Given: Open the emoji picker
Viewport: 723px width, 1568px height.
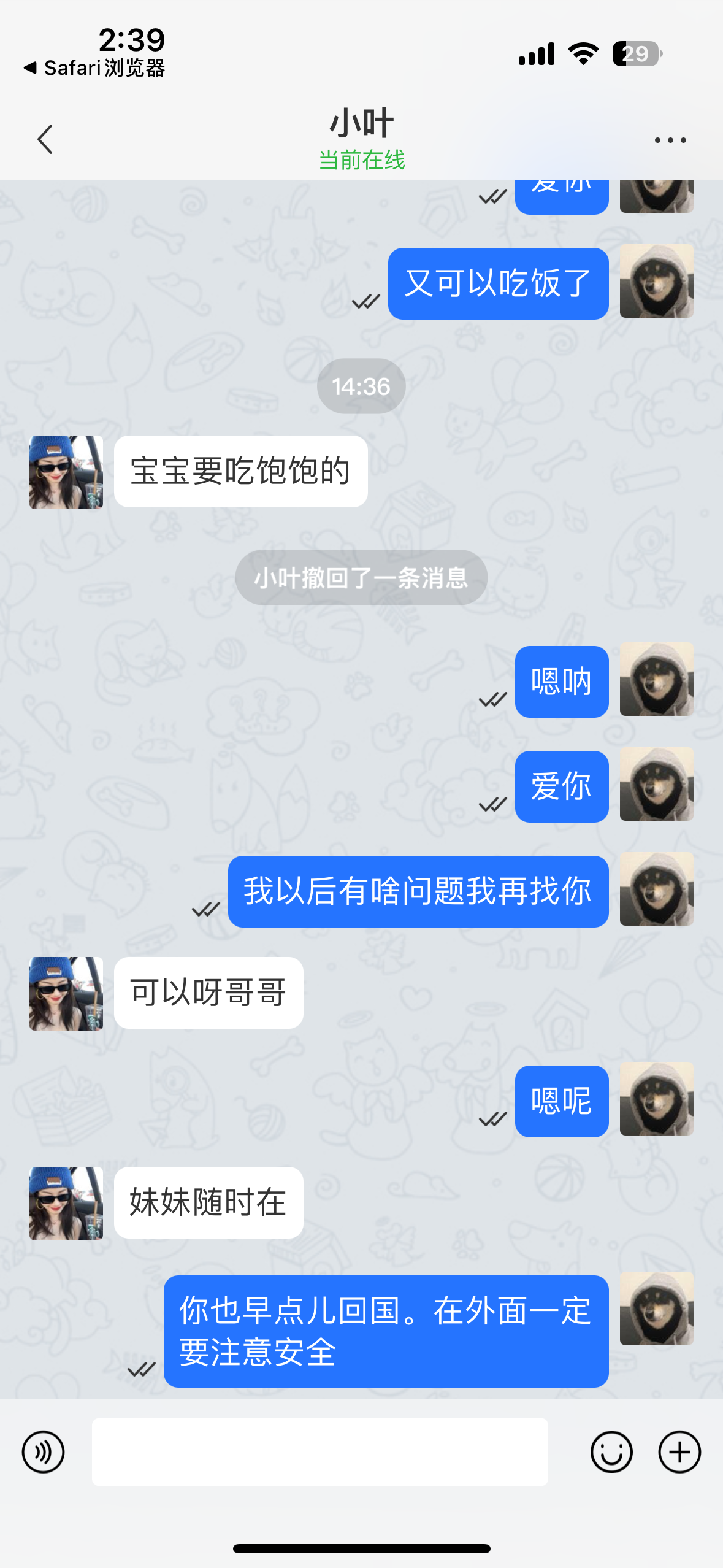Looking at the screenshot, I should 611,1452.
